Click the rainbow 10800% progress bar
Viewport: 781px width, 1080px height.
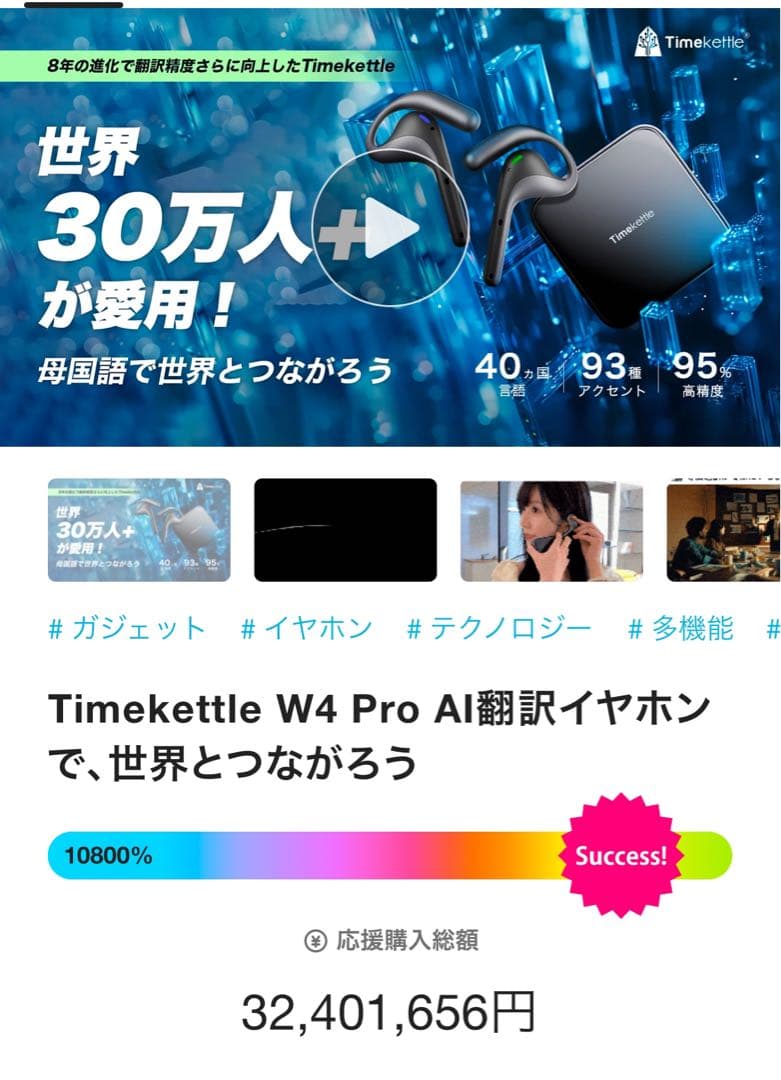click(300, 856)
